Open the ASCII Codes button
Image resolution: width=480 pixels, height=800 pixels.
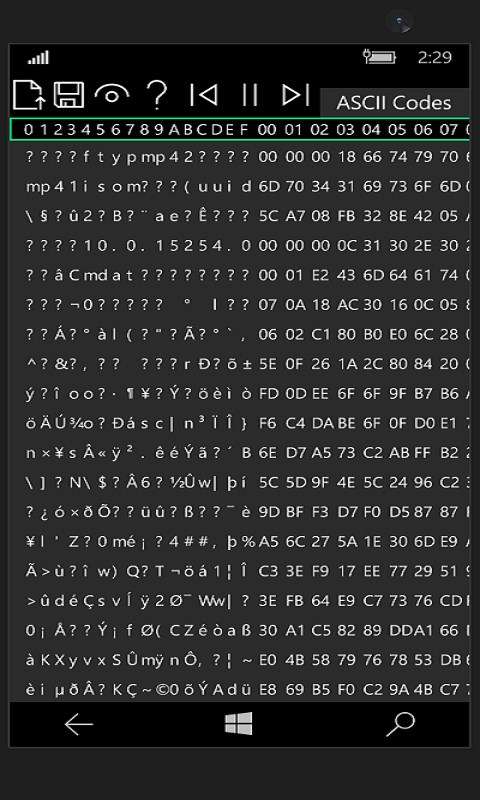tap(394, 103)
